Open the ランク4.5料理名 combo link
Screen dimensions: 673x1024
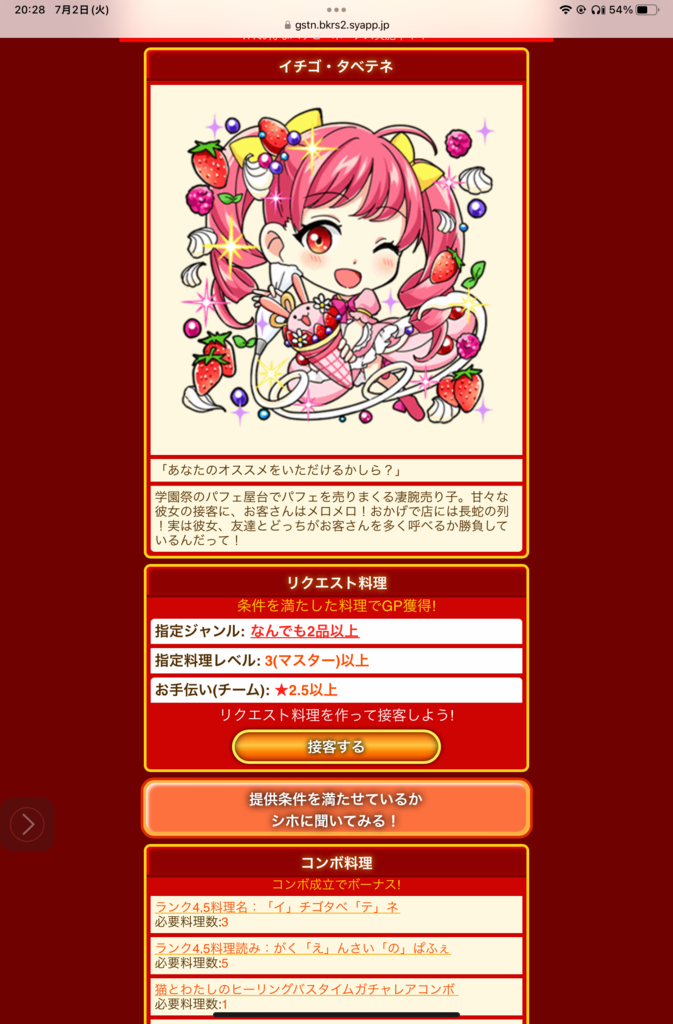tap(276, 906)
